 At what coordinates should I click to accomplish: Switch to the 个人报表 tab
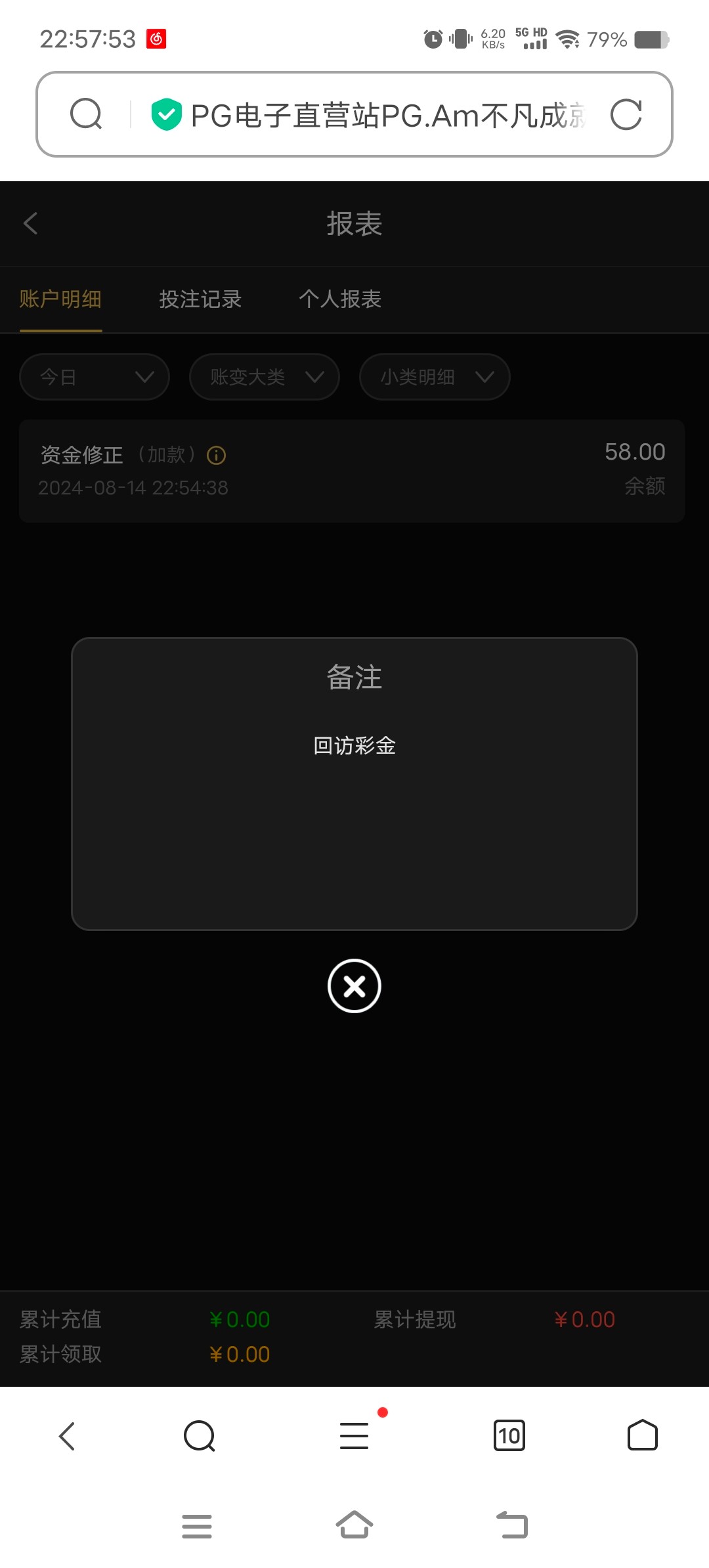point(340,299)
